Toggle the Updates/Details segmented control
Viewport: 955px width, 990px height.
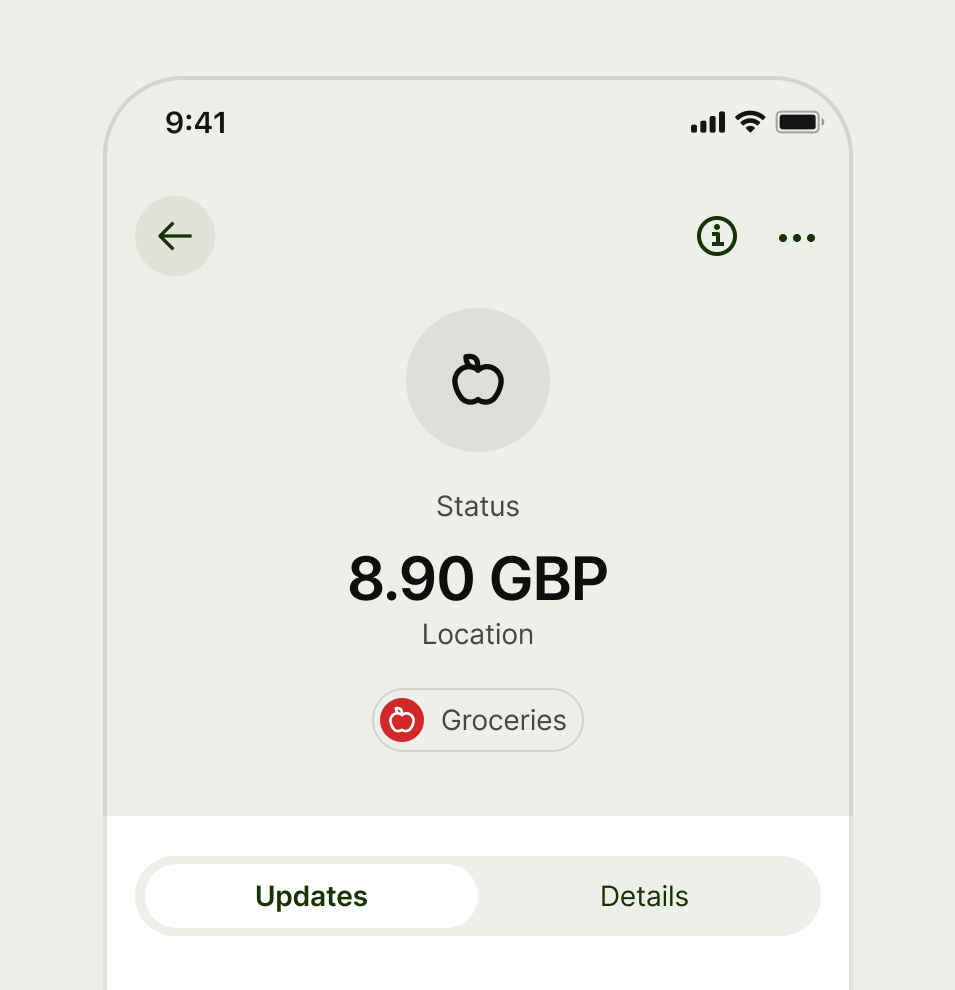pos(478,896)
